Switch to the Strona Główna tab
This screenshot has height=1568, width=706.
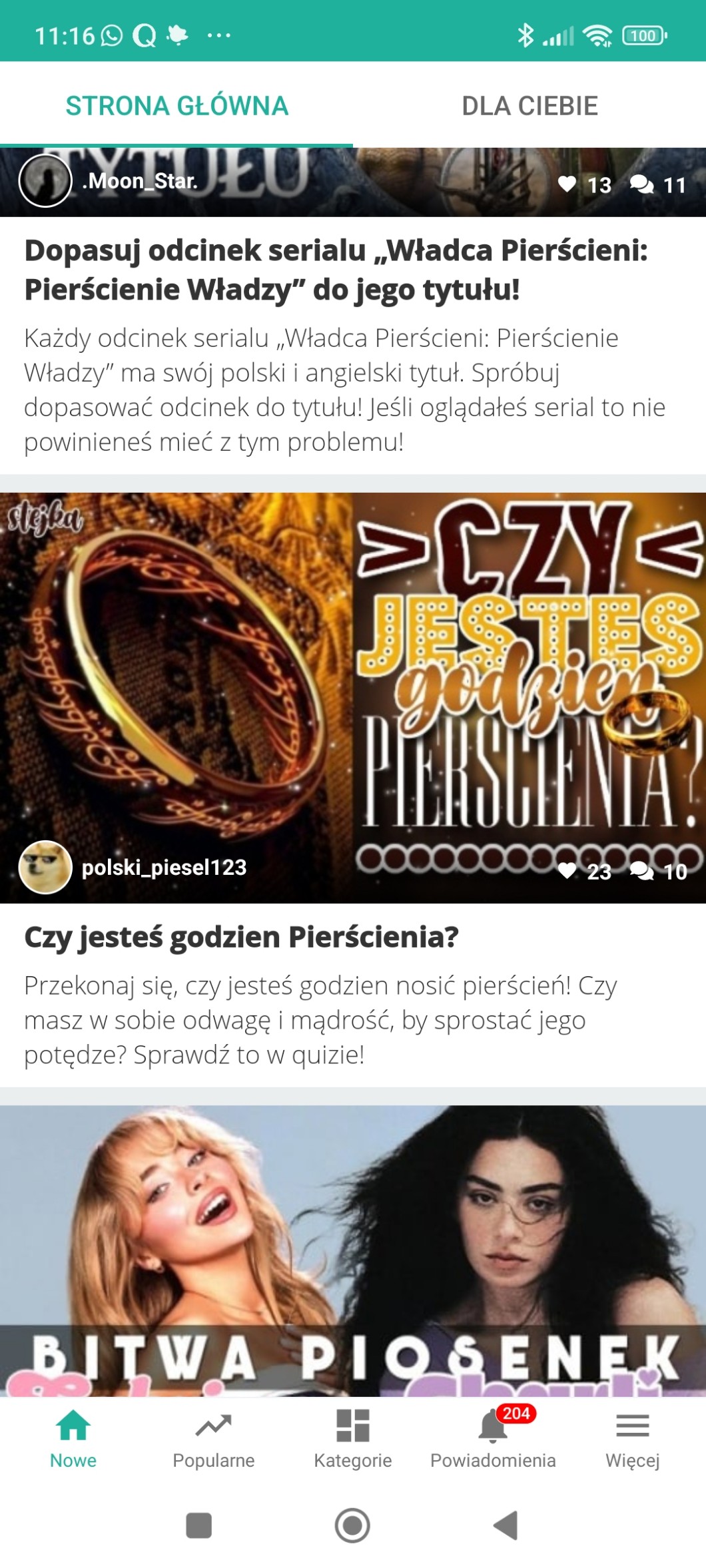[x=176, y=106]
